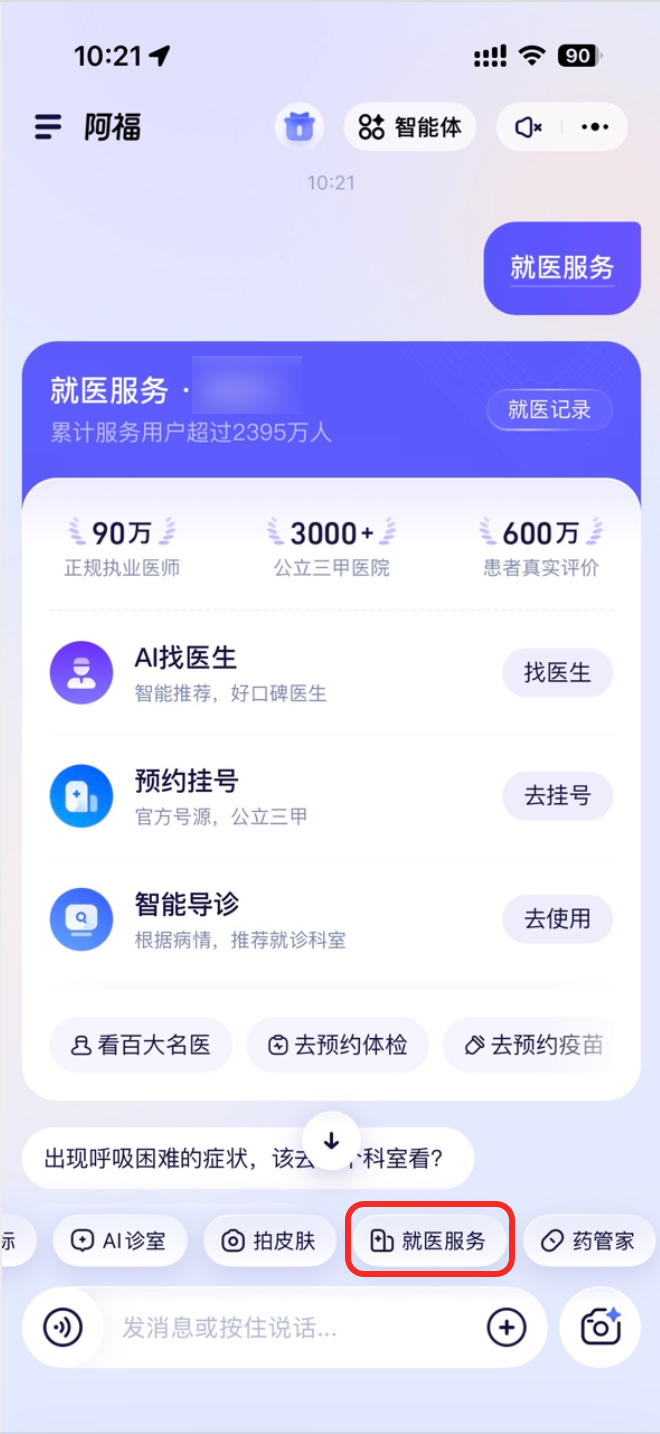Focus the 发消息或按住说话 message field

pos(290,1328)
